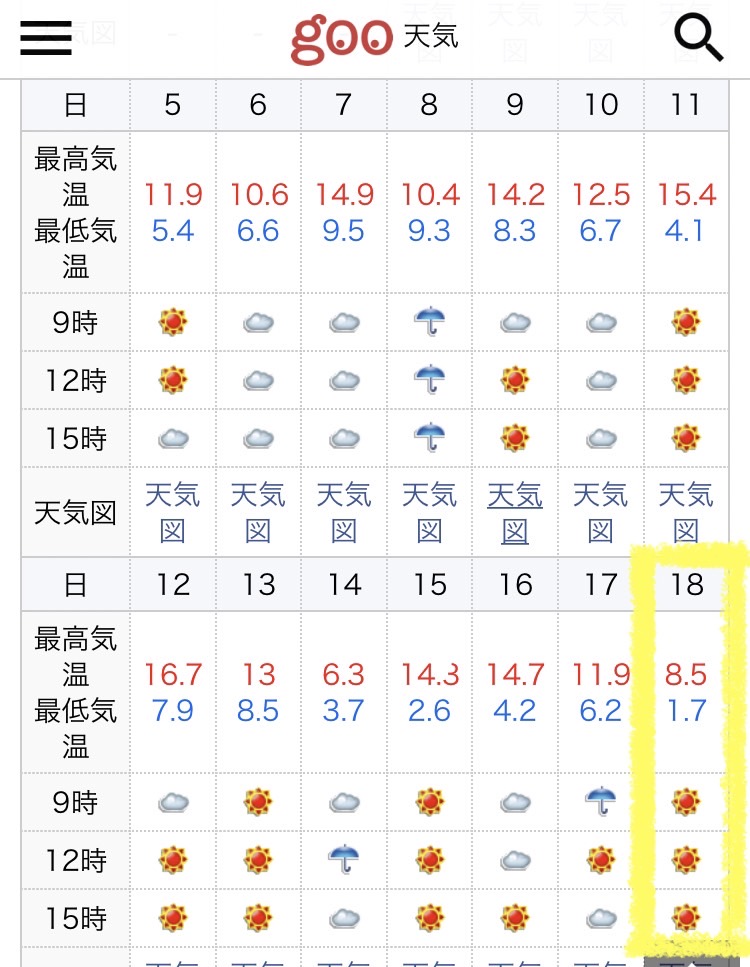Open 天気図 link for day 8
This screenshot has width=750, height=967.
tap(429, 512)
